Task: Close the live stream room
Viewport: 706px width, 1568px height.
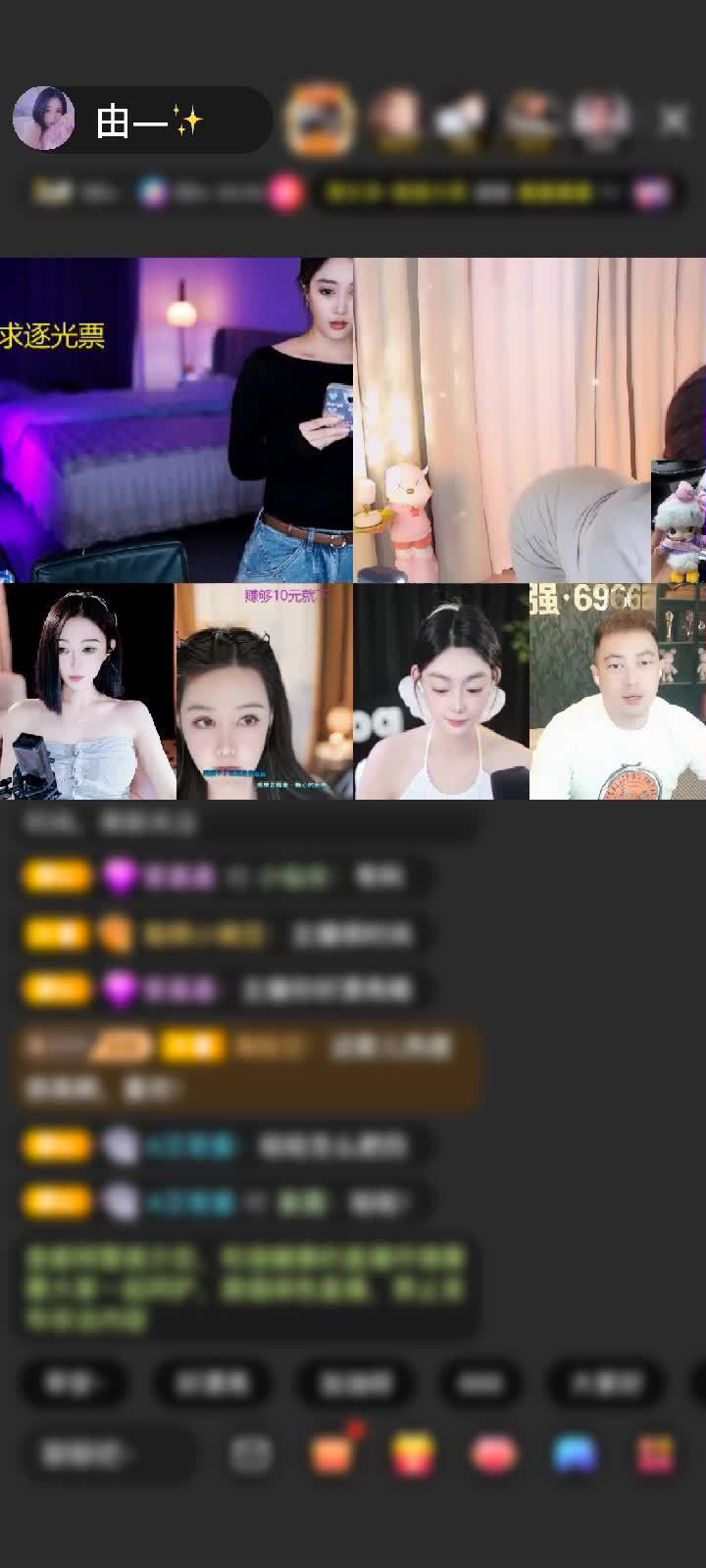Action: 674,120
